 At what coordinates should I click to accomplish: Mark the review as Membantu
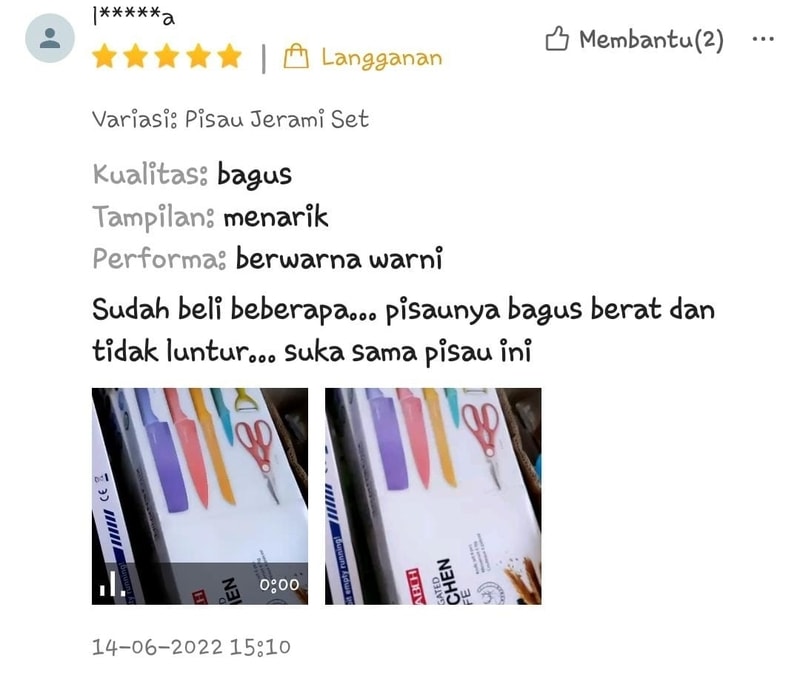click(x=633, y=40)
